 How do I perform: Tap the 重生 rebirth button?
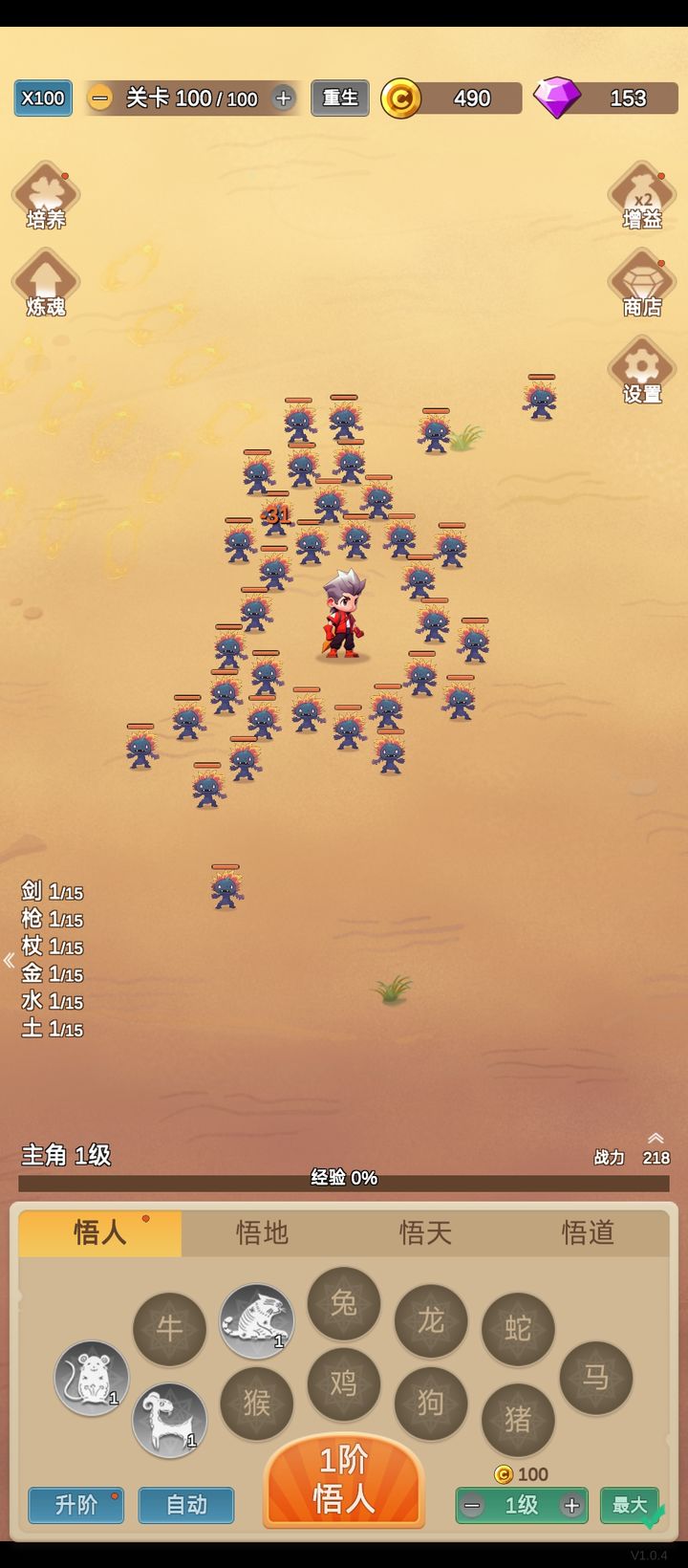(340, 98)
